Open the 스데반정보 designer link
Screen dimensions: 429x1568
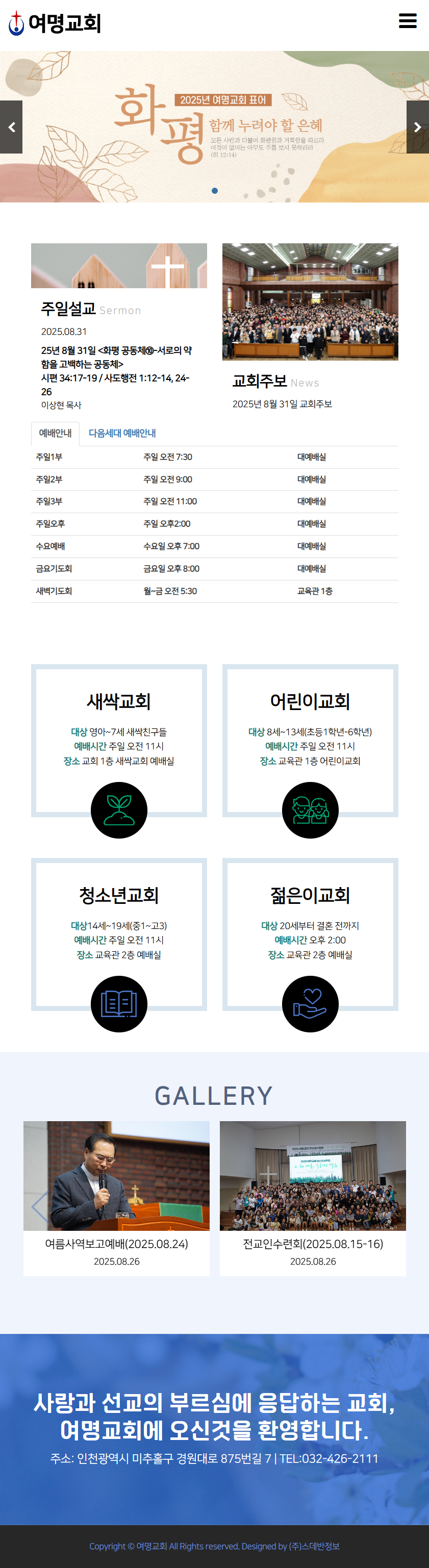click(x=314, y=1547)
